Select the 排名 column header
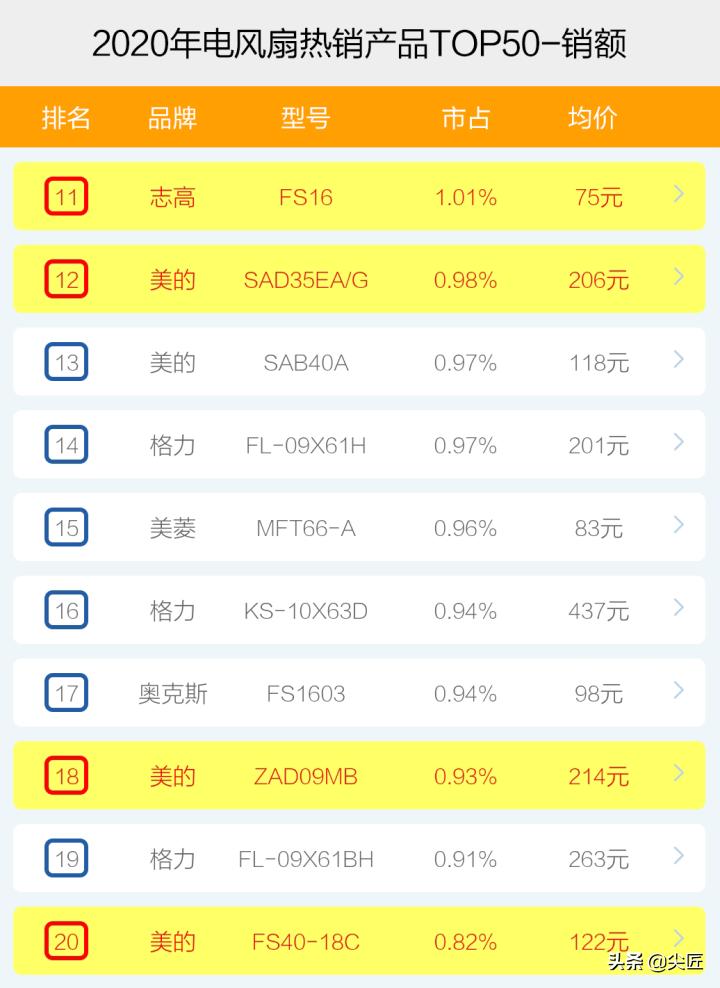Image resolution: width=720 pixels, height=988 pixels. click(65, 117)
